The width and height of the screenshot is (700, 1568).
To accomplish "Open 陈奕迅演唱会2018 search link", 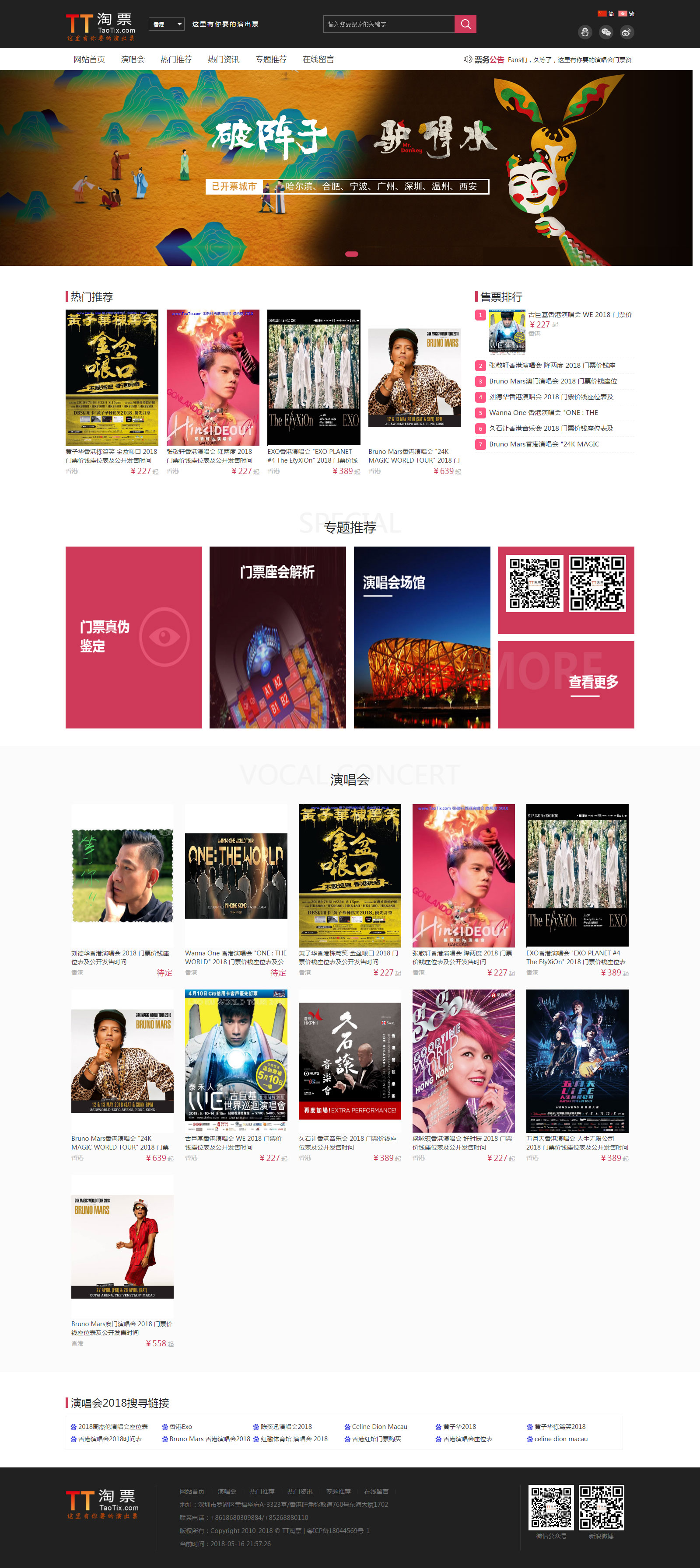I will (x=286, y=1426).
